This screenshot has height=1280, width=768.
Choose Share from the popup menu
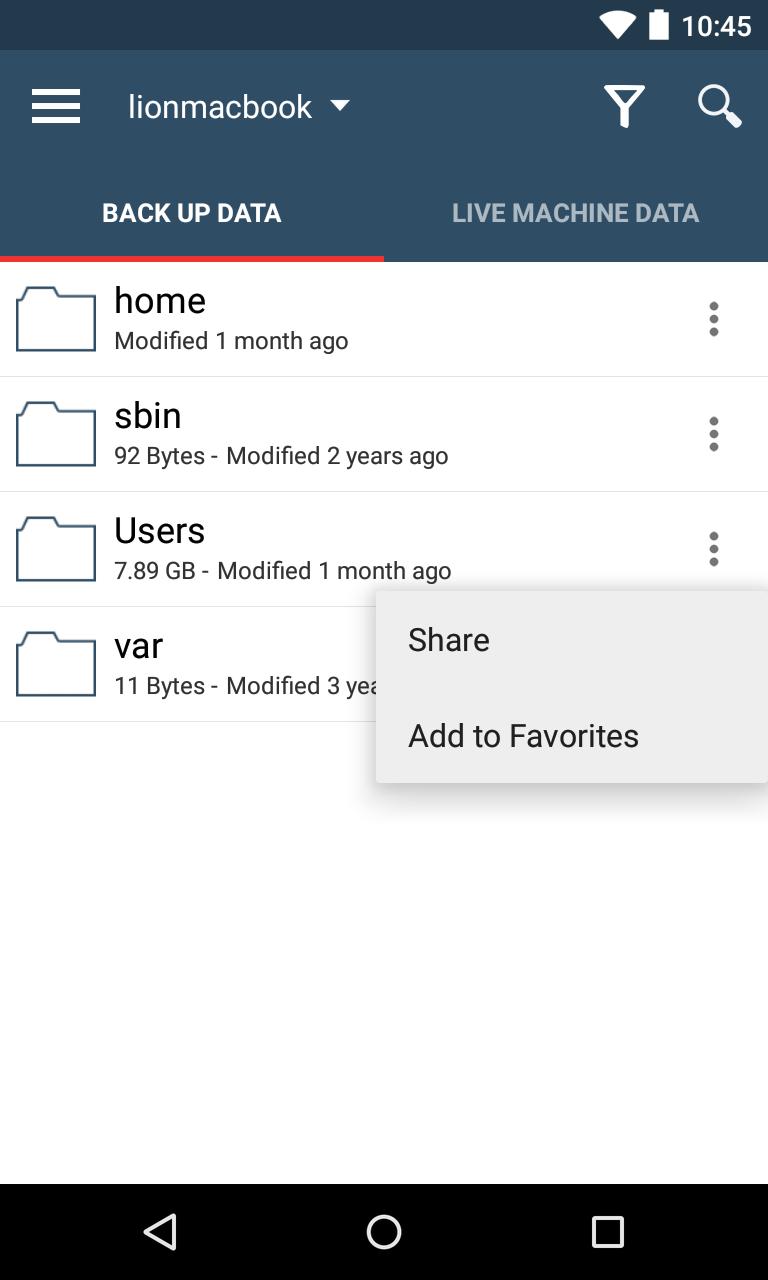pos(448,639)
